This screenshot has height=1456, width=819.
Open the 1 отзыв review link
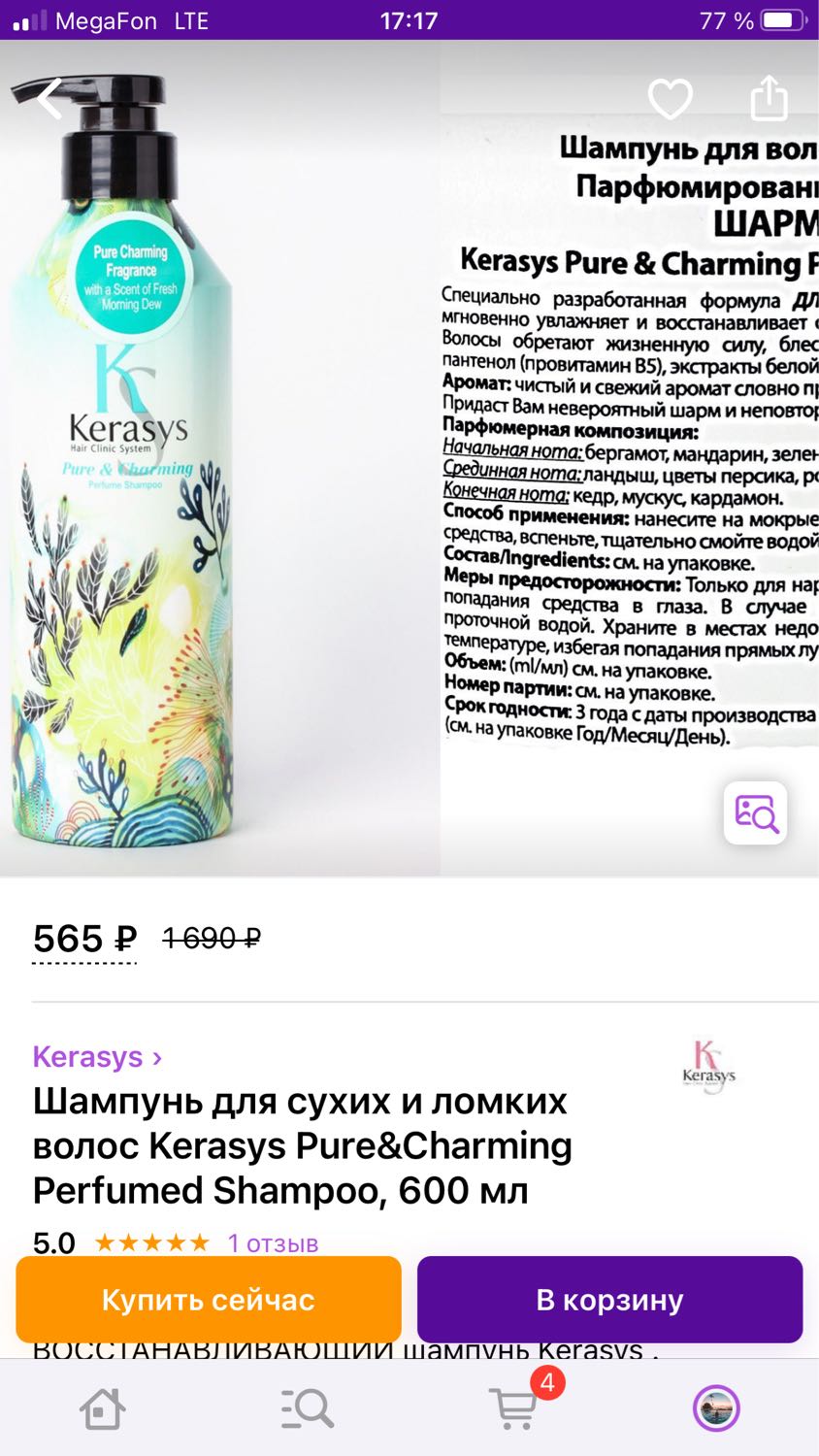point(273,1243)
